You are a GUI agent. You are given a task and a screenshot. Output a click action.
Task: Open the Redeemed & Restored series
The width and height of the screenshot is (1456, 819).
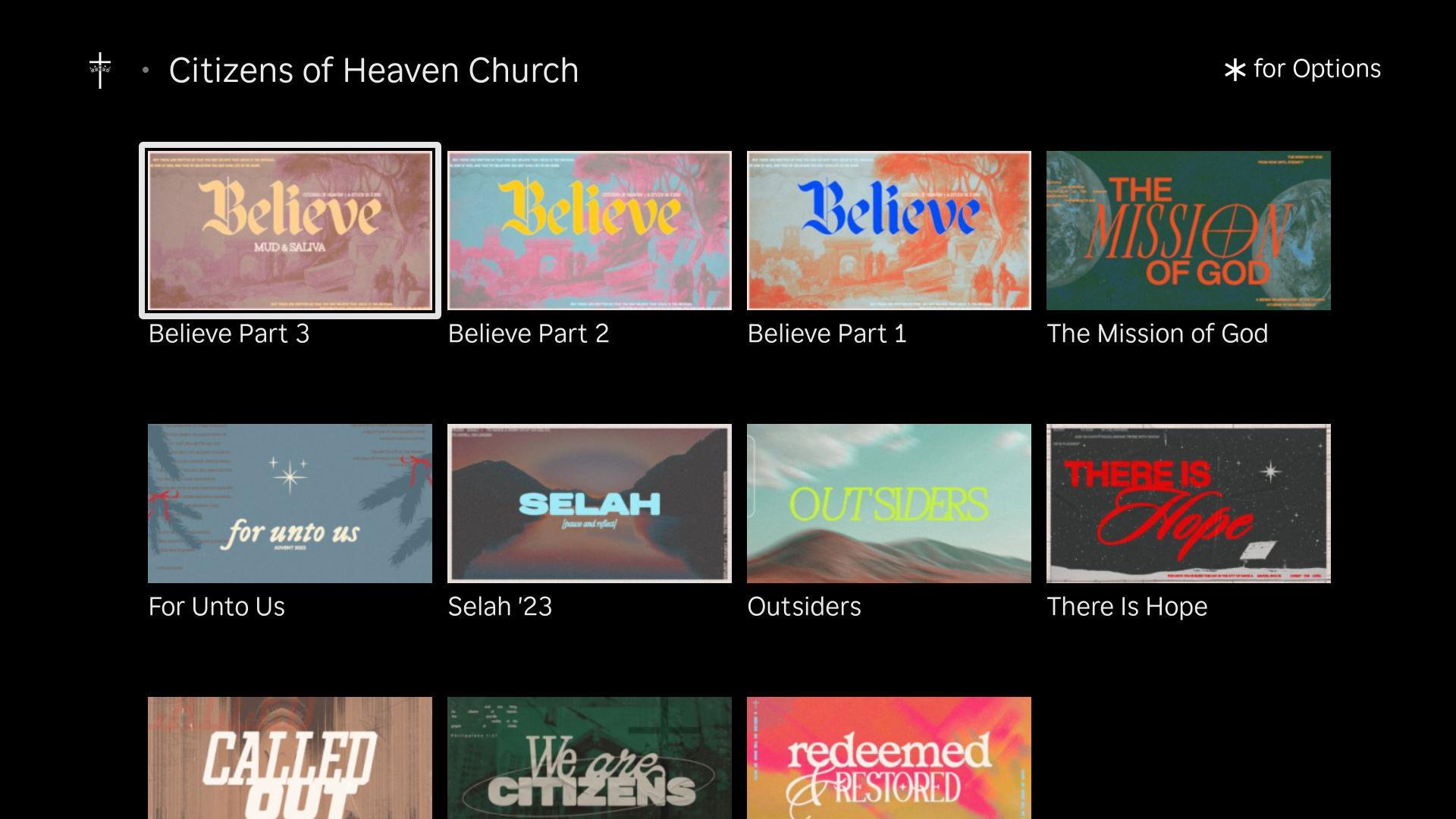coord(889,758)
